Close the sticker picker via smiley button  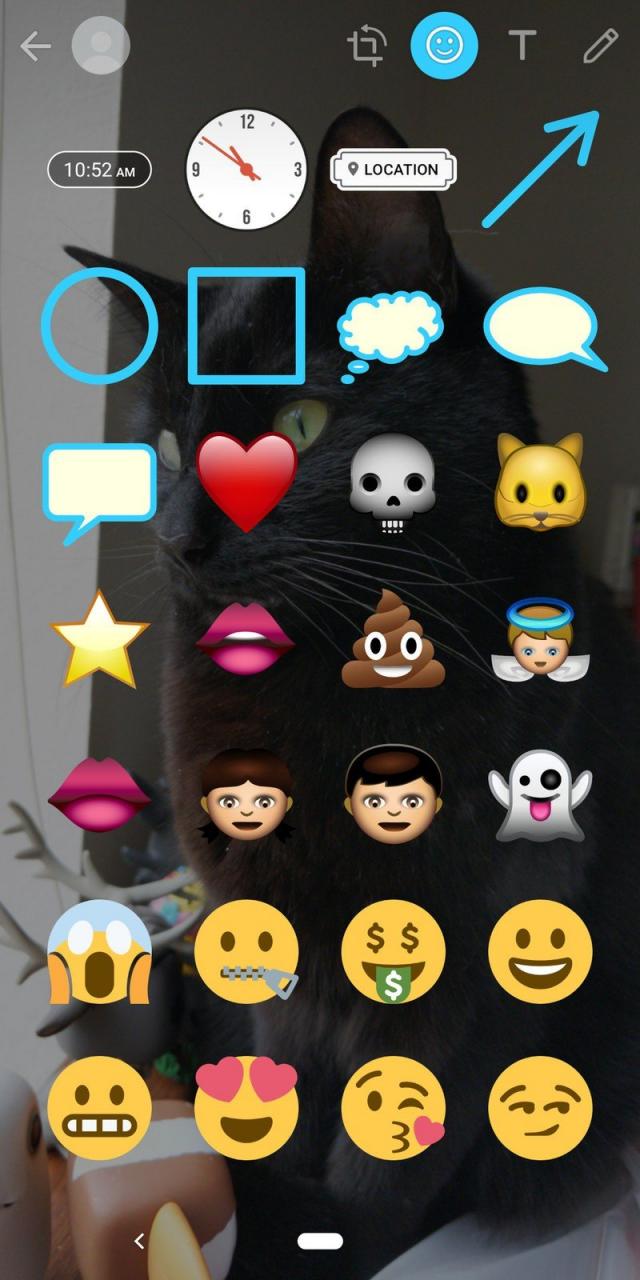(x=444, y=46)
